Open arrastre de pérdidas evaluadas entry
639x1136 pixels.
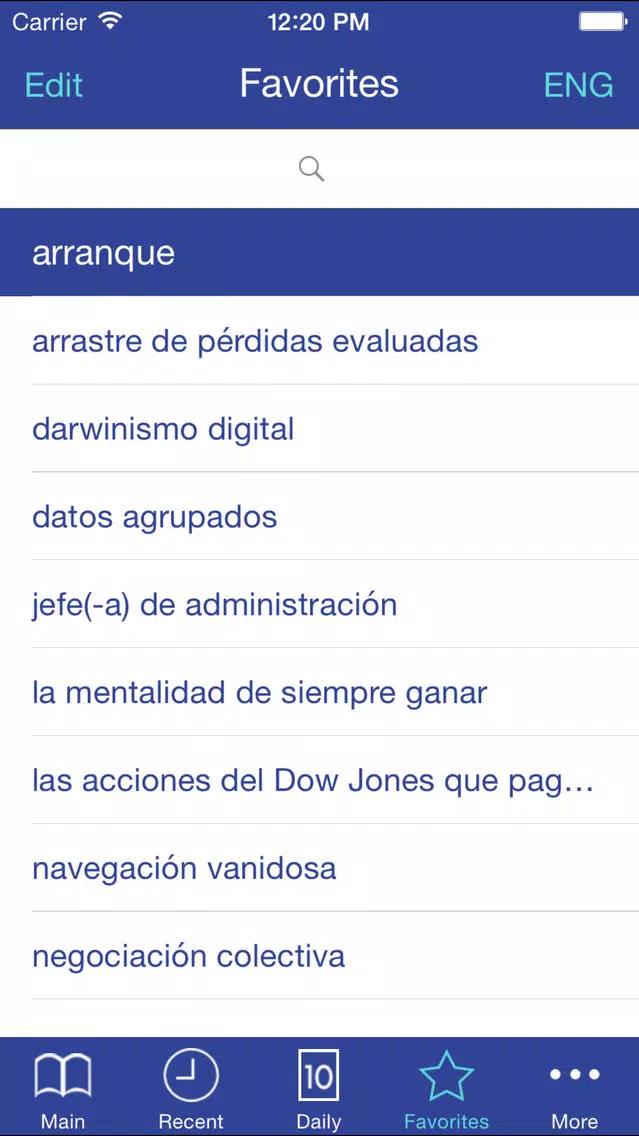point(320,341)
